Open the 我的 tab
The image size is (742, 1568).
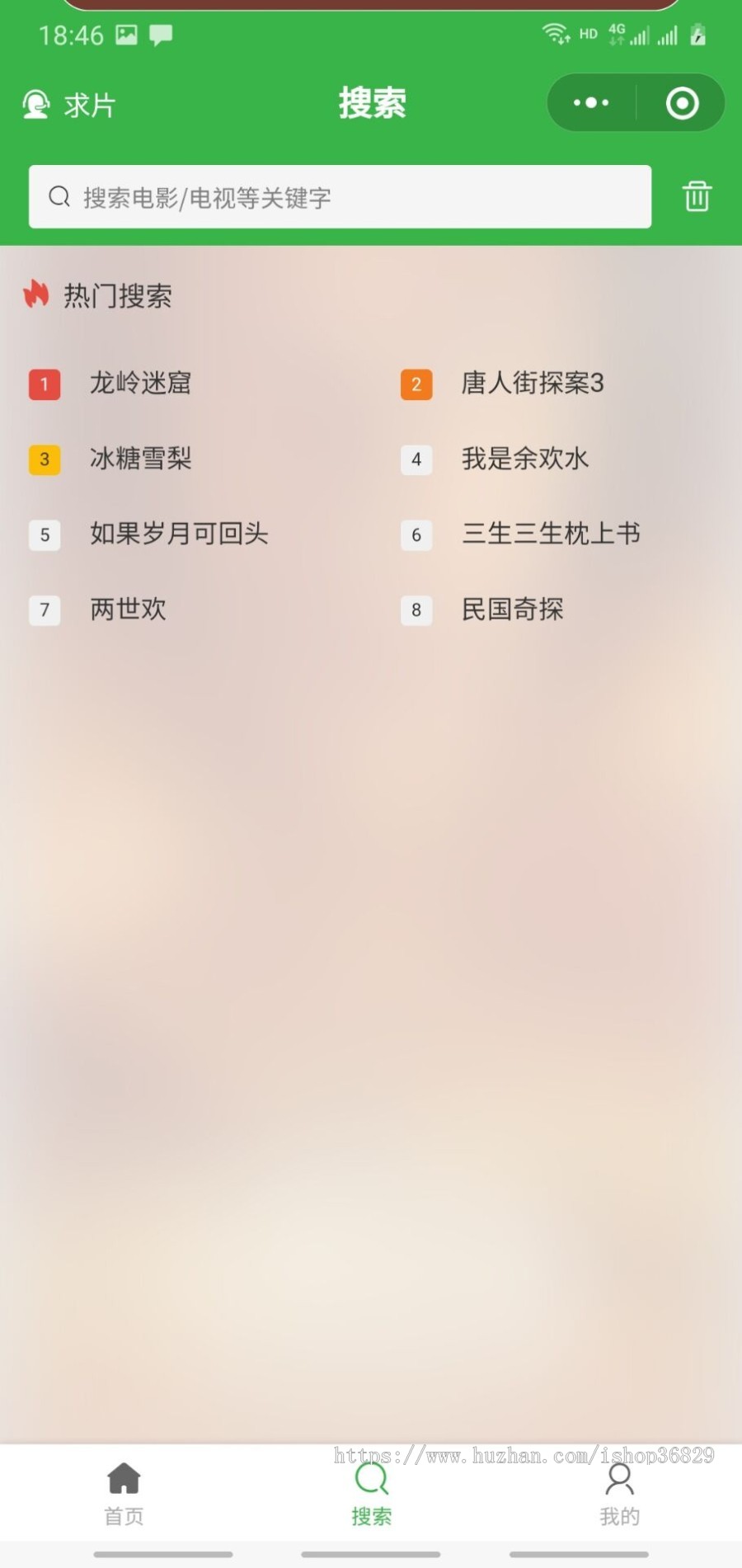click(x=618, y=1493)
